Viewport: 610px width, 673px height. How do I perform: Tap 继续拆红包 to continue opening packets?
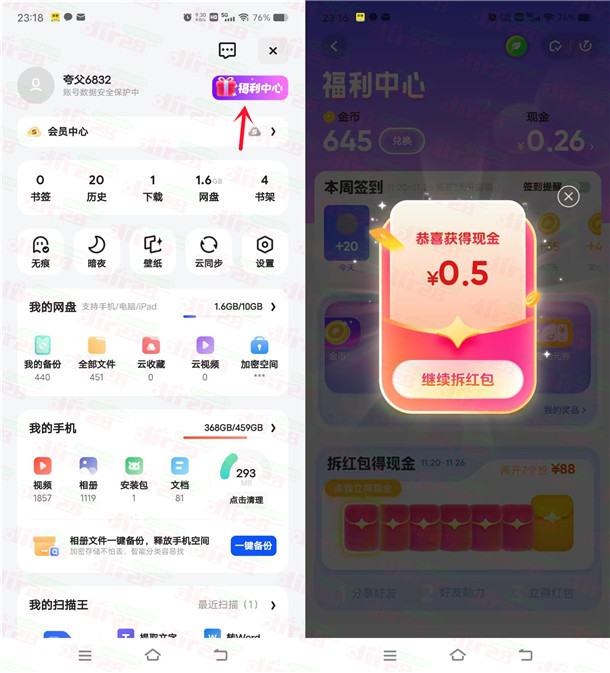[457, 379]
